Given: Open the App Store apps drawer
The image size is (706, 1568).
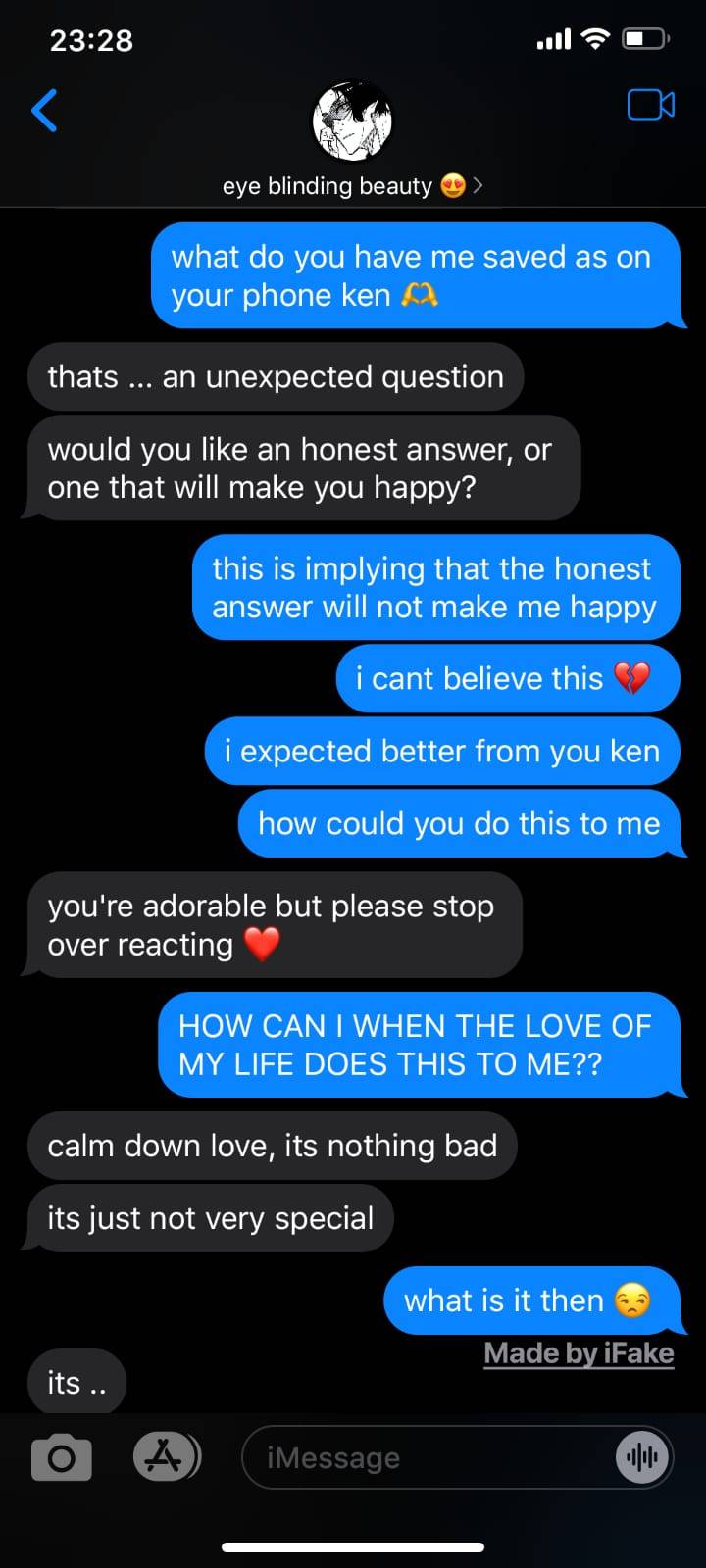Looking at the screenshot, I should click(166, 1457).
